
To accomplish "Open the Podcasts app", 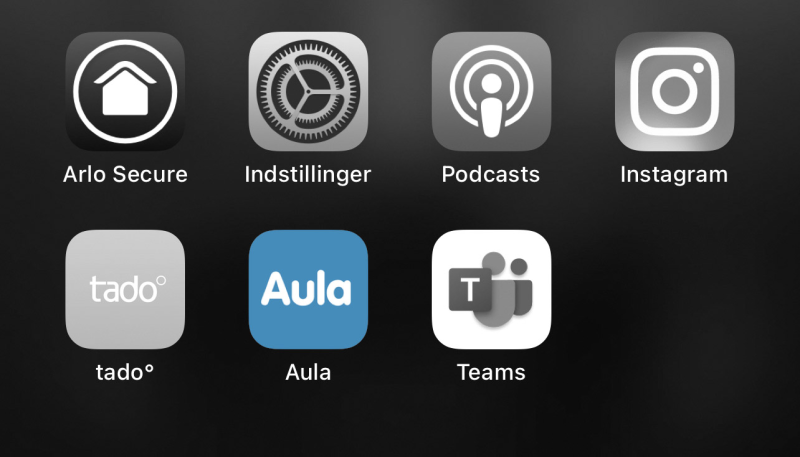I will click(x=491, y=91).
